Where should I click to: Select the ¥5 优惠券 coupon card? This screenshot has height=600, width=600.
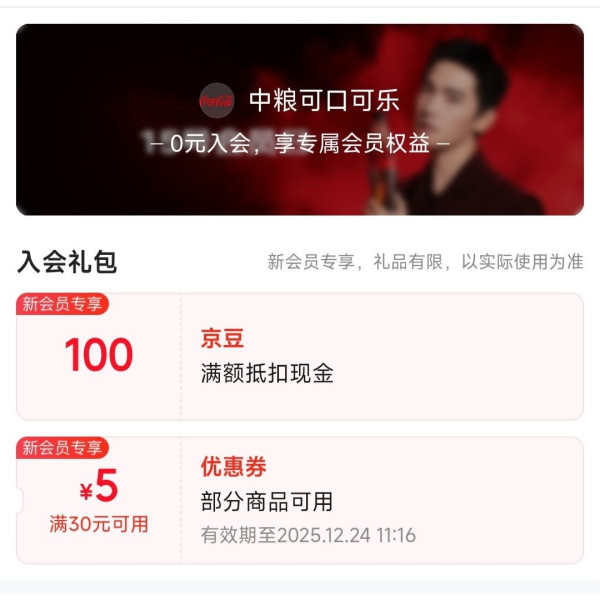coord(300,500)
